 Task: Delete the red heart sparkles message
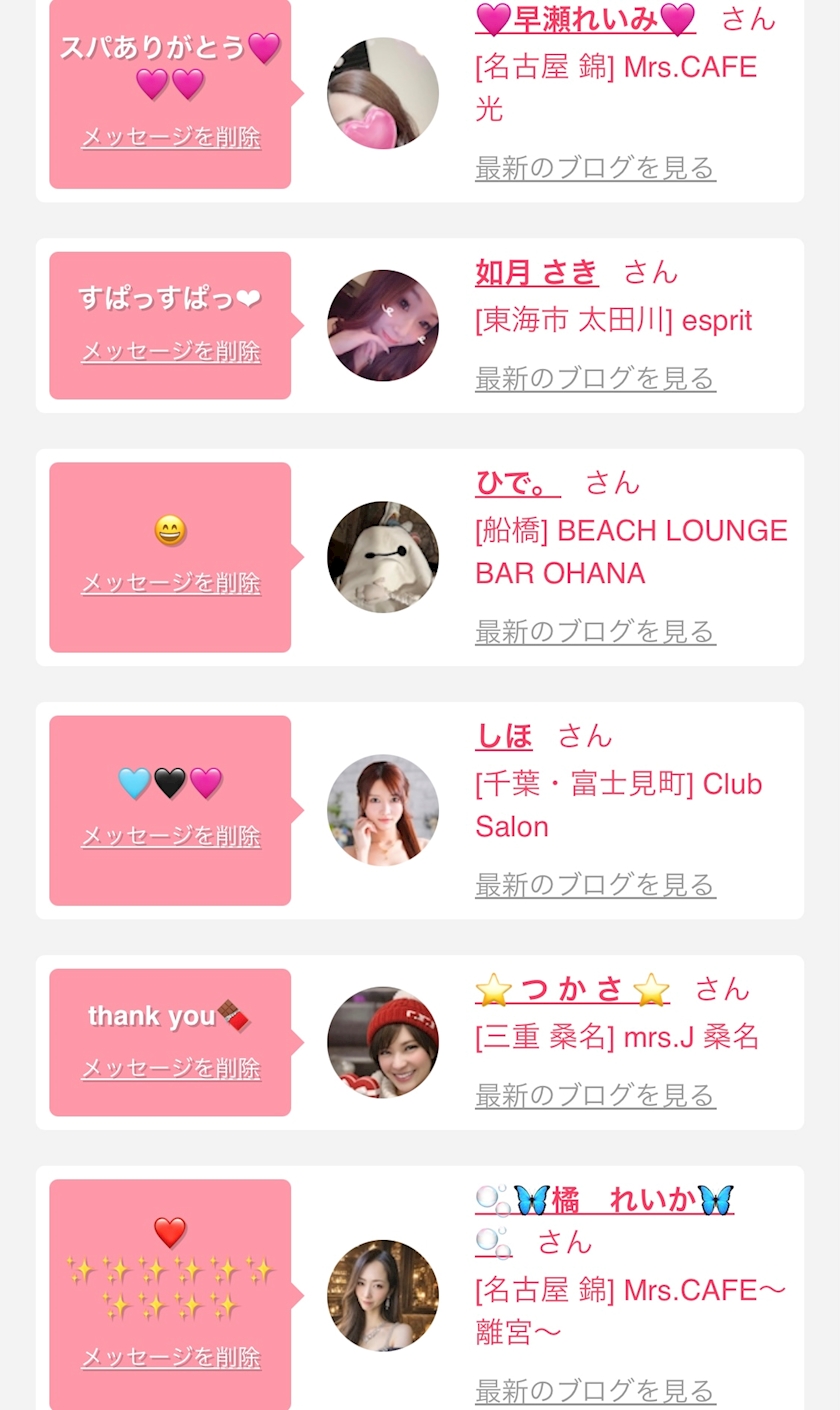click(170, 1357)
